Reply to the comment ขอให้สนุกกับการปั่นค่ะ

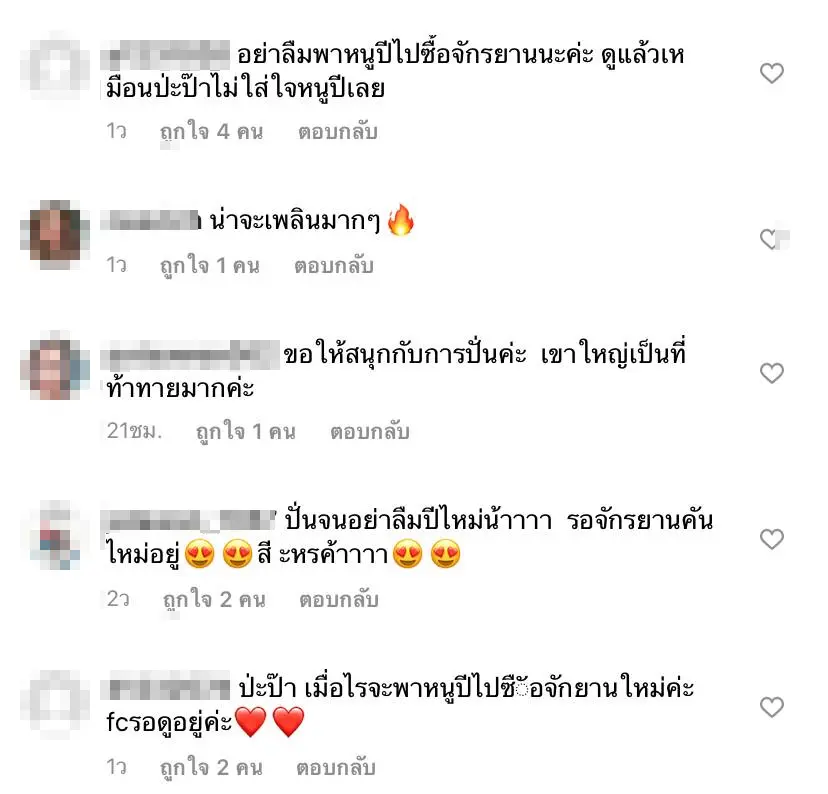click(x=369, y=432)
